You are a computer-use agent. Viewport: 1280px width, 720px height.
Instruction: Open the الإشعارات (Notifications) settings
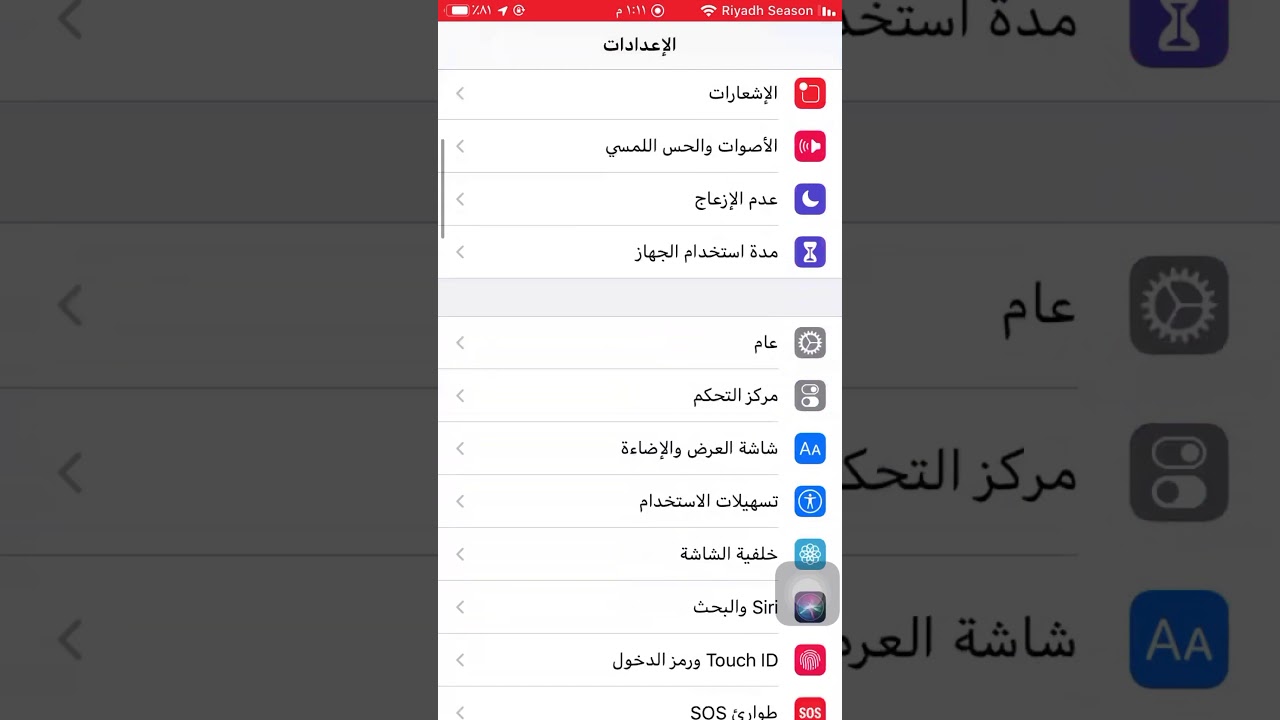click(640, 93)
